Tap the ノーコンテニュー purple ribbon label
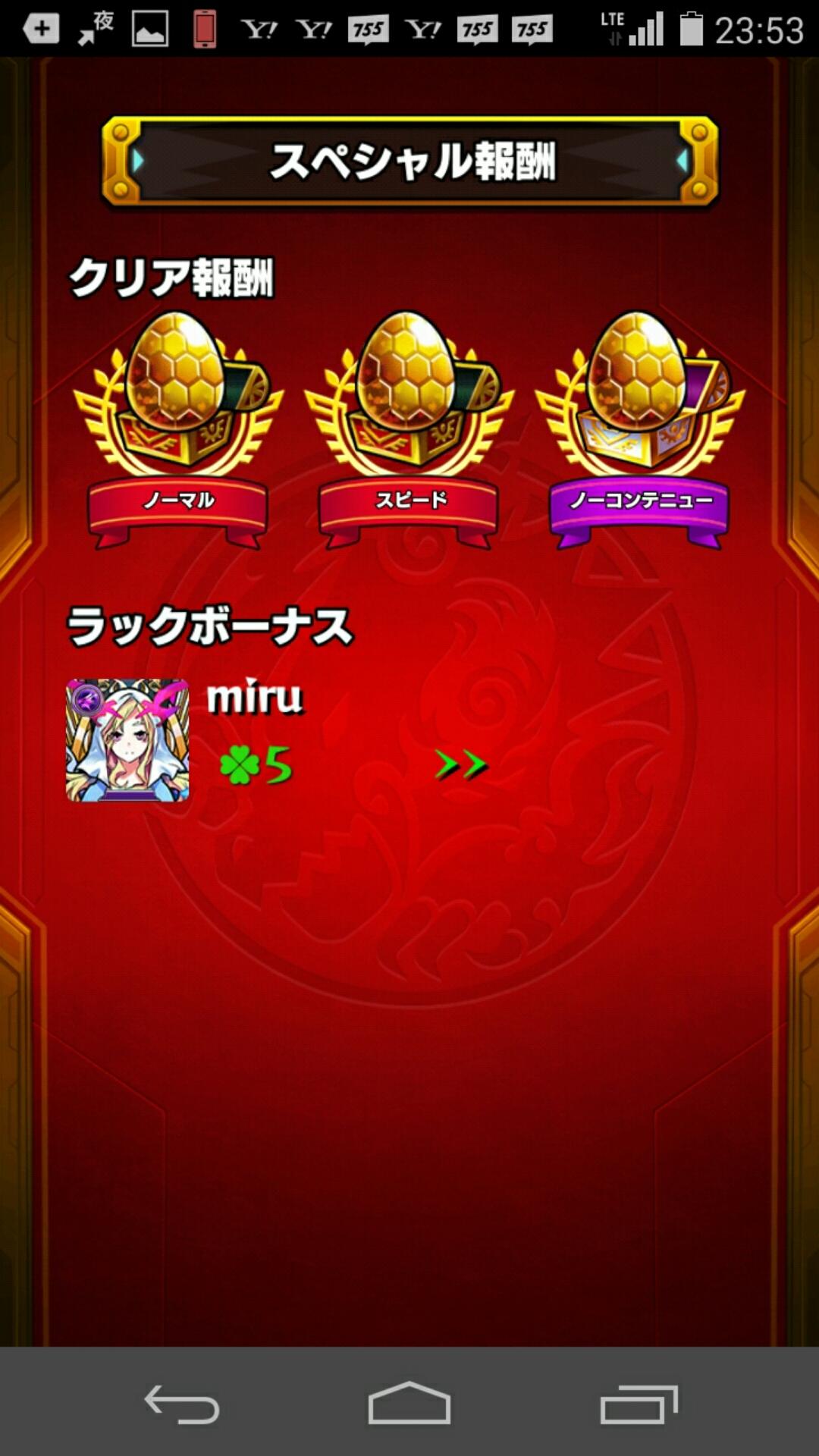The height and width of the screenshot is (1456, 819). [641, 500]
